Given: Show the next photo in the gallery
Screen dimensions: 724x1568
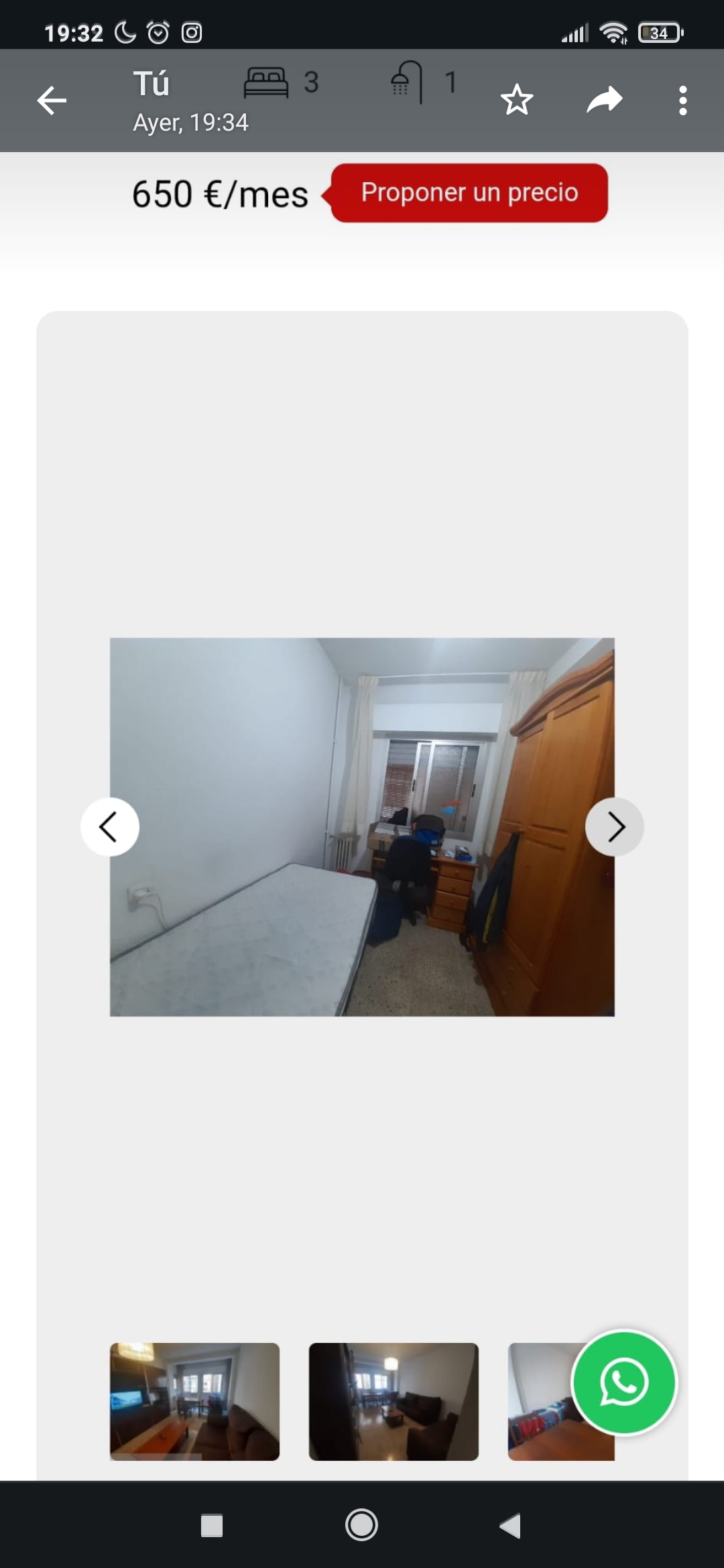Looking at the screenshot, I should tap(615, 827).
